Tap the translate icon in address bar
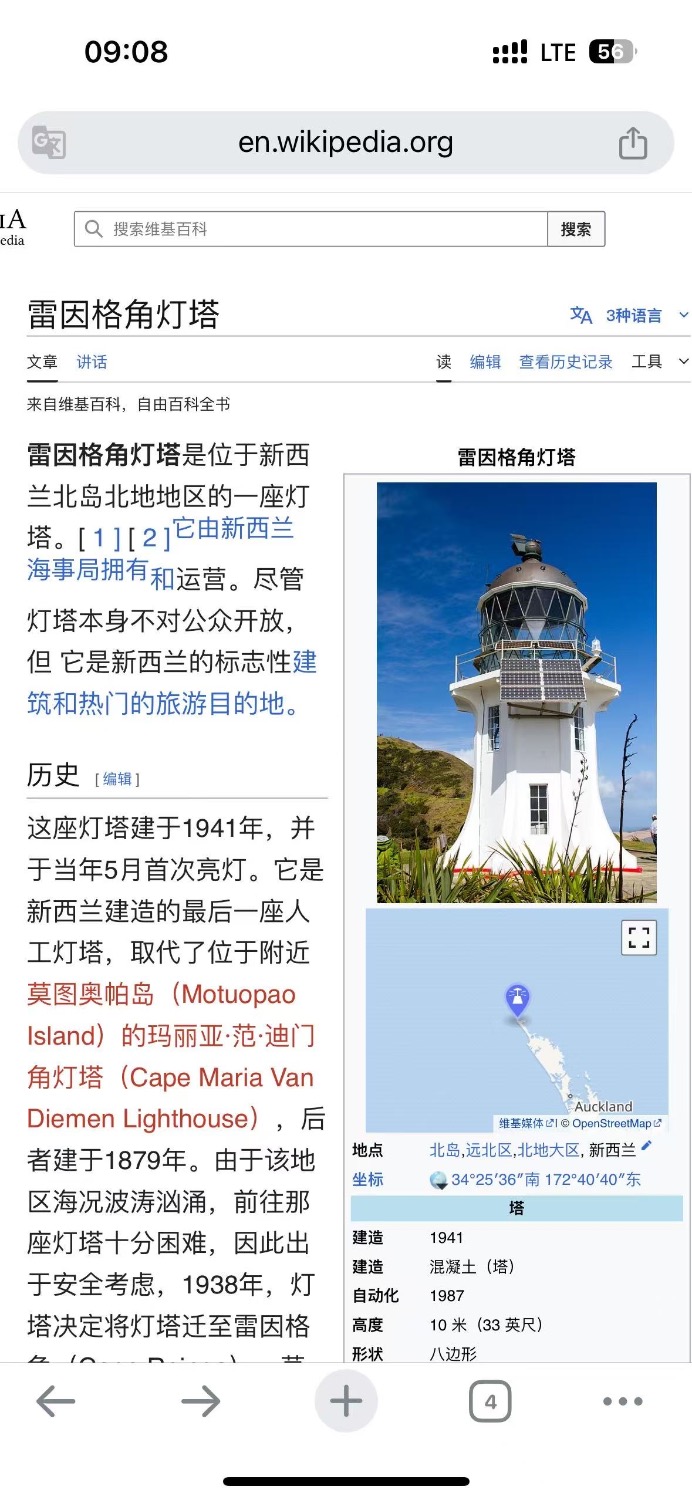Viewport: 692px width, 1500px height. coord(48,143)
